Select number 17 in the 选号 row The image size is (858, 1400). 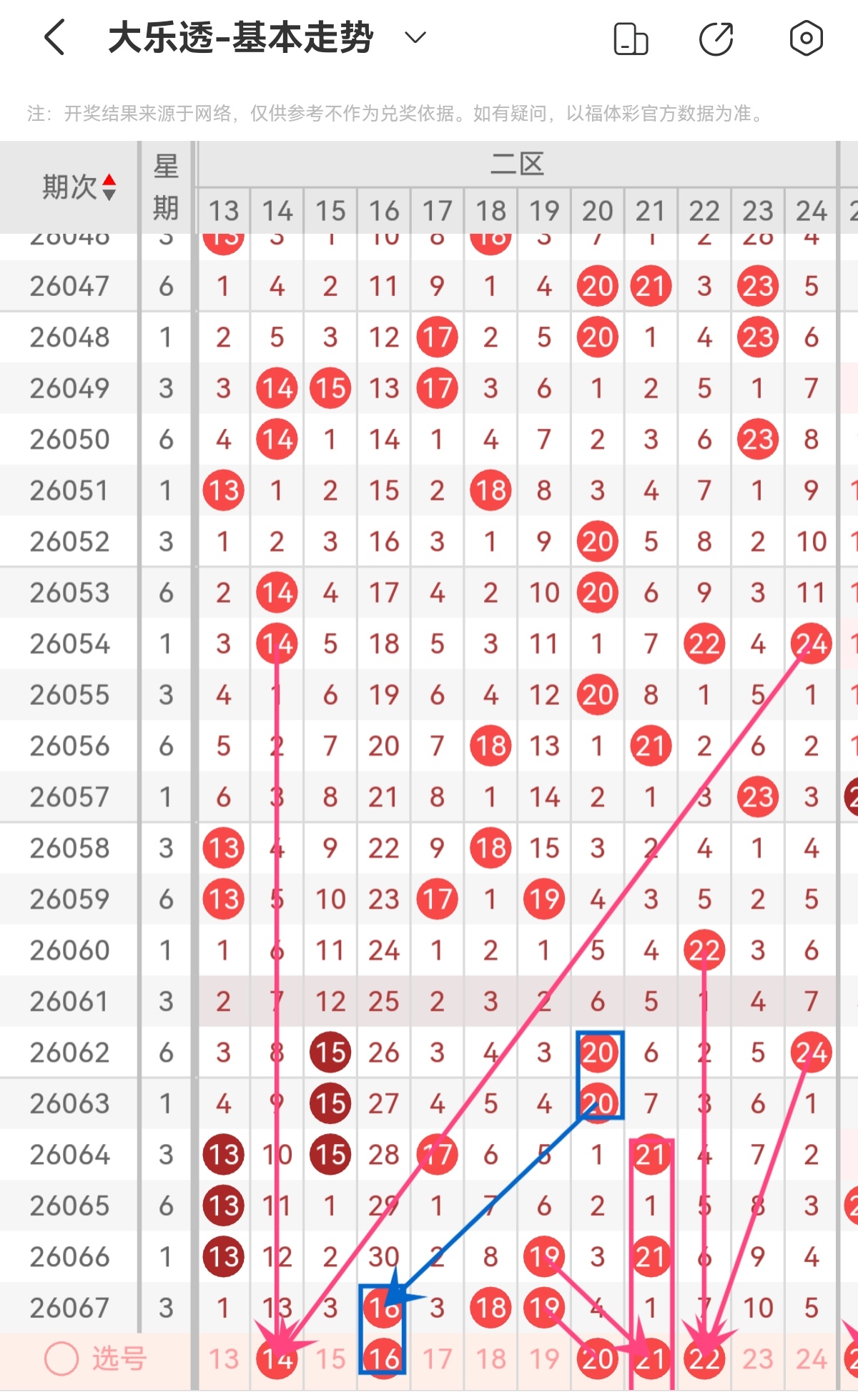coord(437,1359)
